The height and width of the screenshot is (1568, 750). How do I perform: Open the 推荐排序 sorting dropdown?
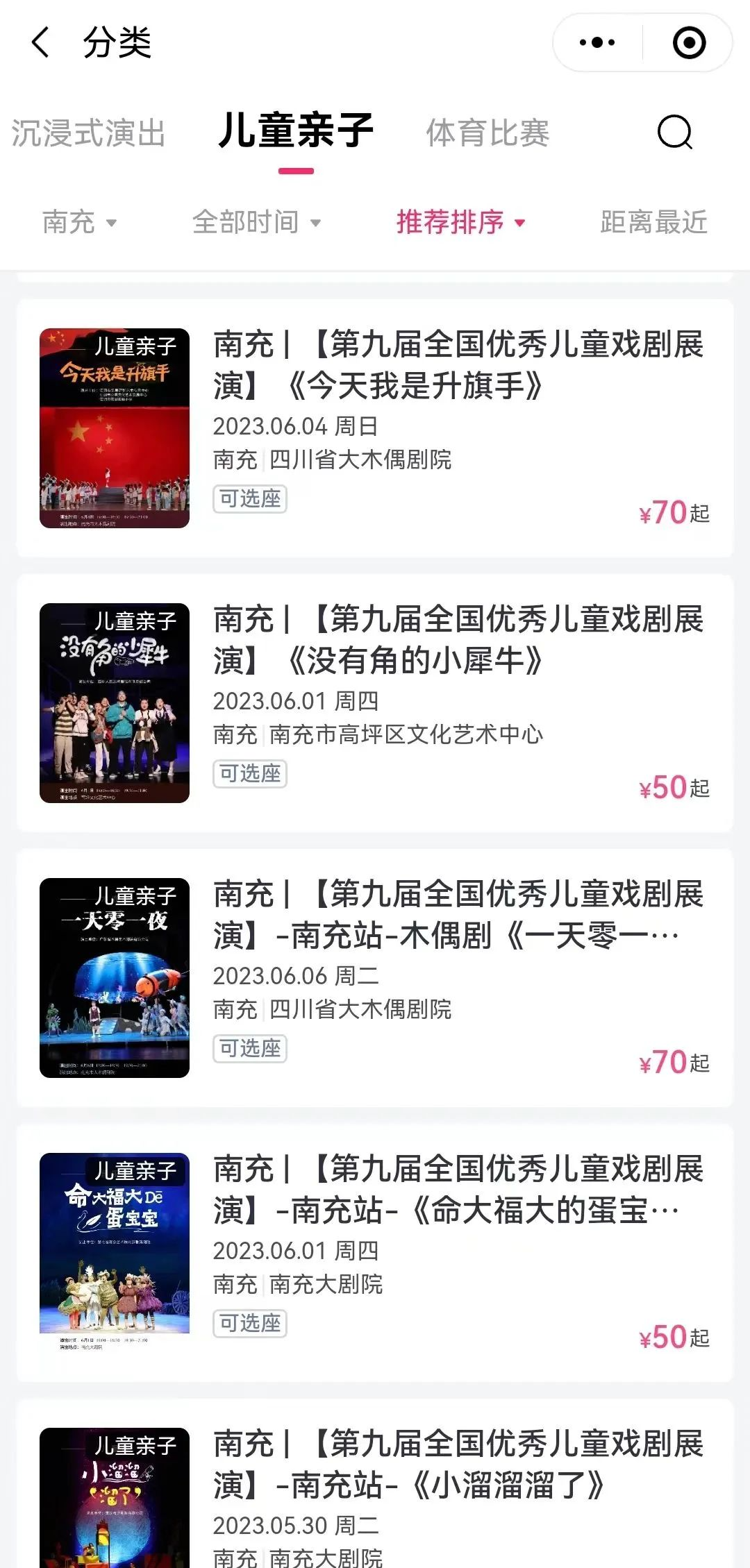pyautogui.click(x=460, y=223)
